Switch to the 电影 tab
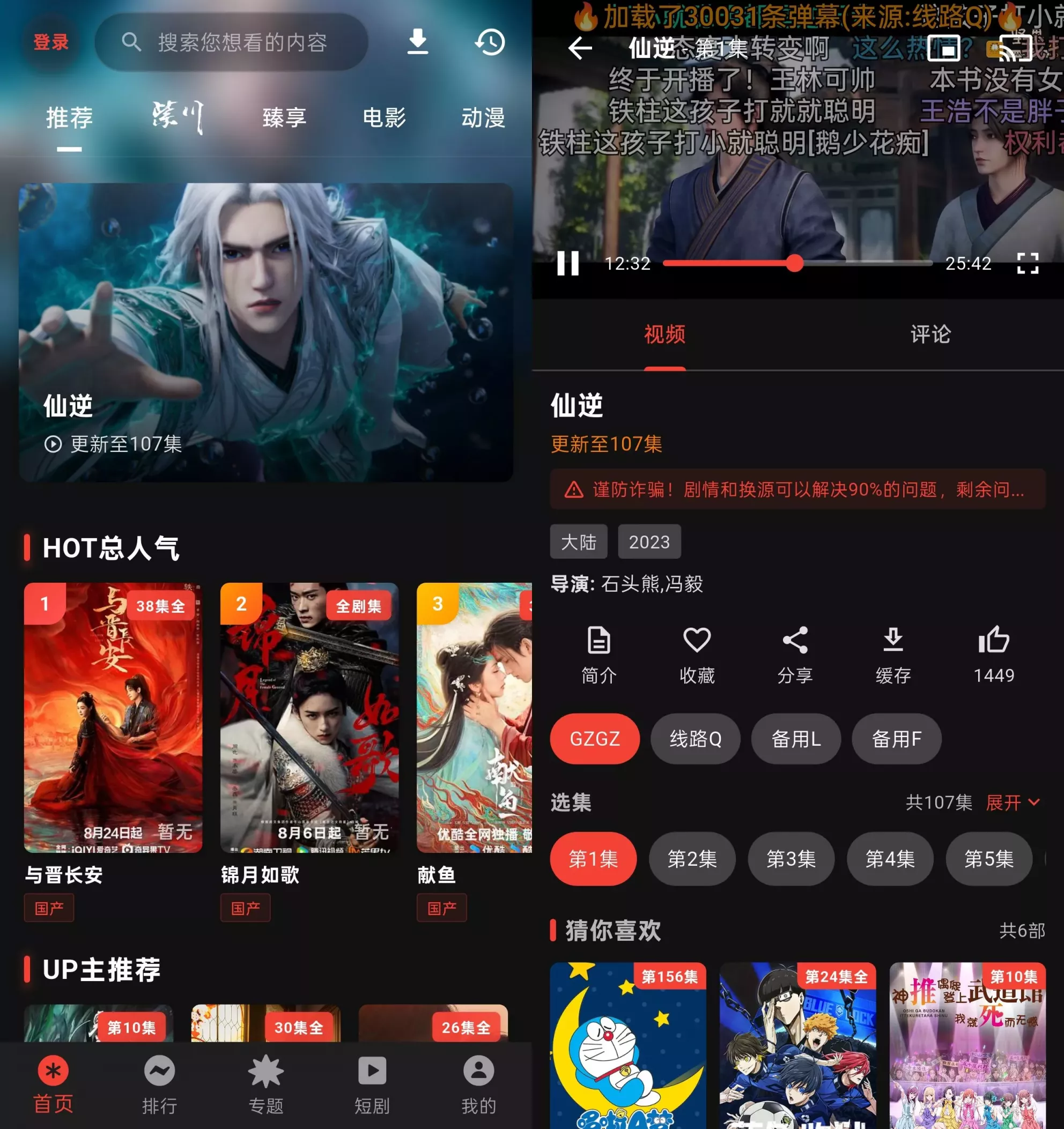The image size is (1064, 1129). [384, 118]
